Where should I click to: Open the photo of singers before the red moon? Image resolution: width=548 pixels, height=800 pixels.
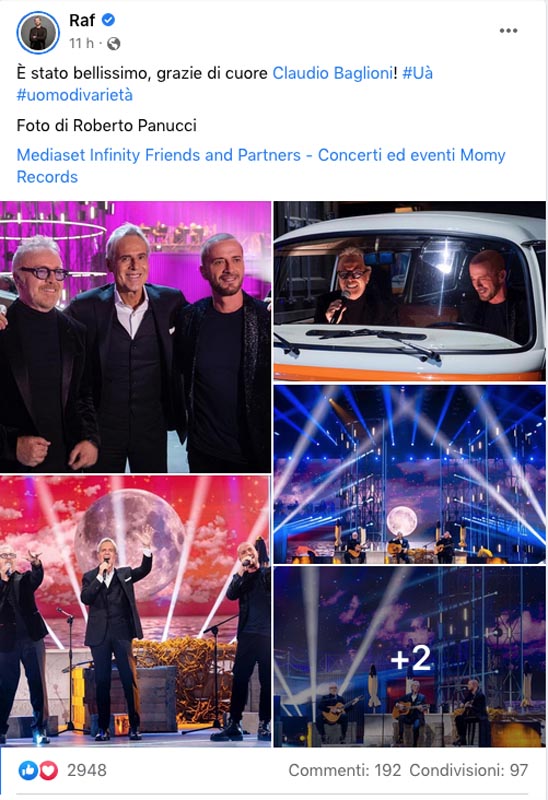tap(135, 611)
